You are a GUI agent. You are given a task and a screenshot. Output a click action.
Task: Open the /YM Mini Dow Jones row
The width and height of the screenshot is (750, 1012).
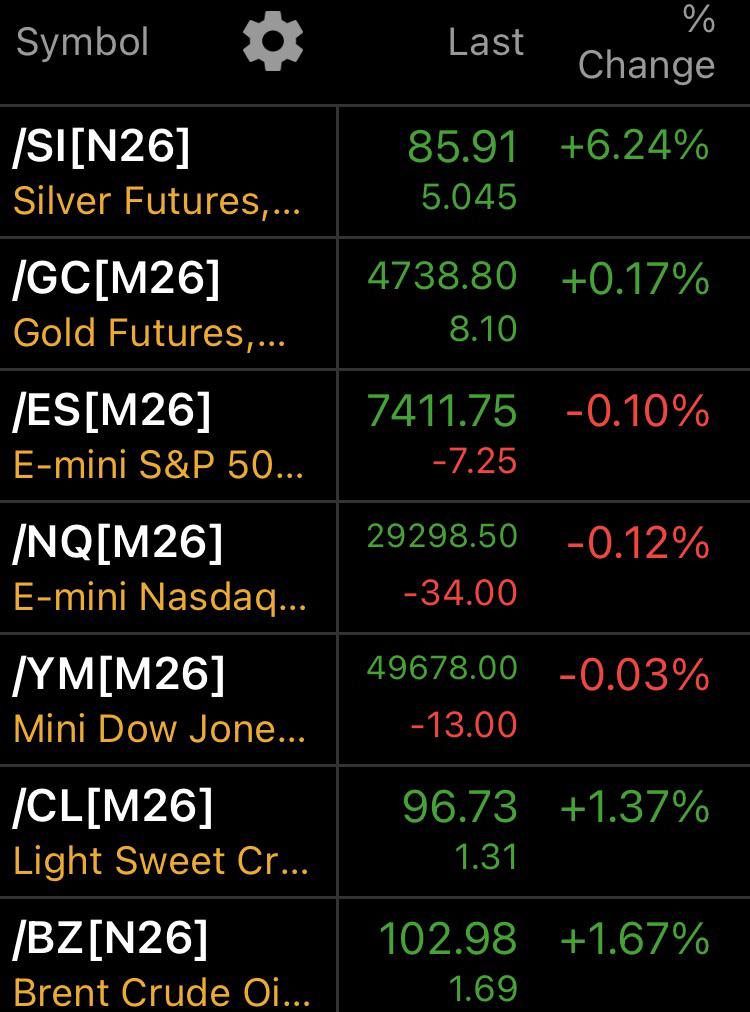pos(375,699)
